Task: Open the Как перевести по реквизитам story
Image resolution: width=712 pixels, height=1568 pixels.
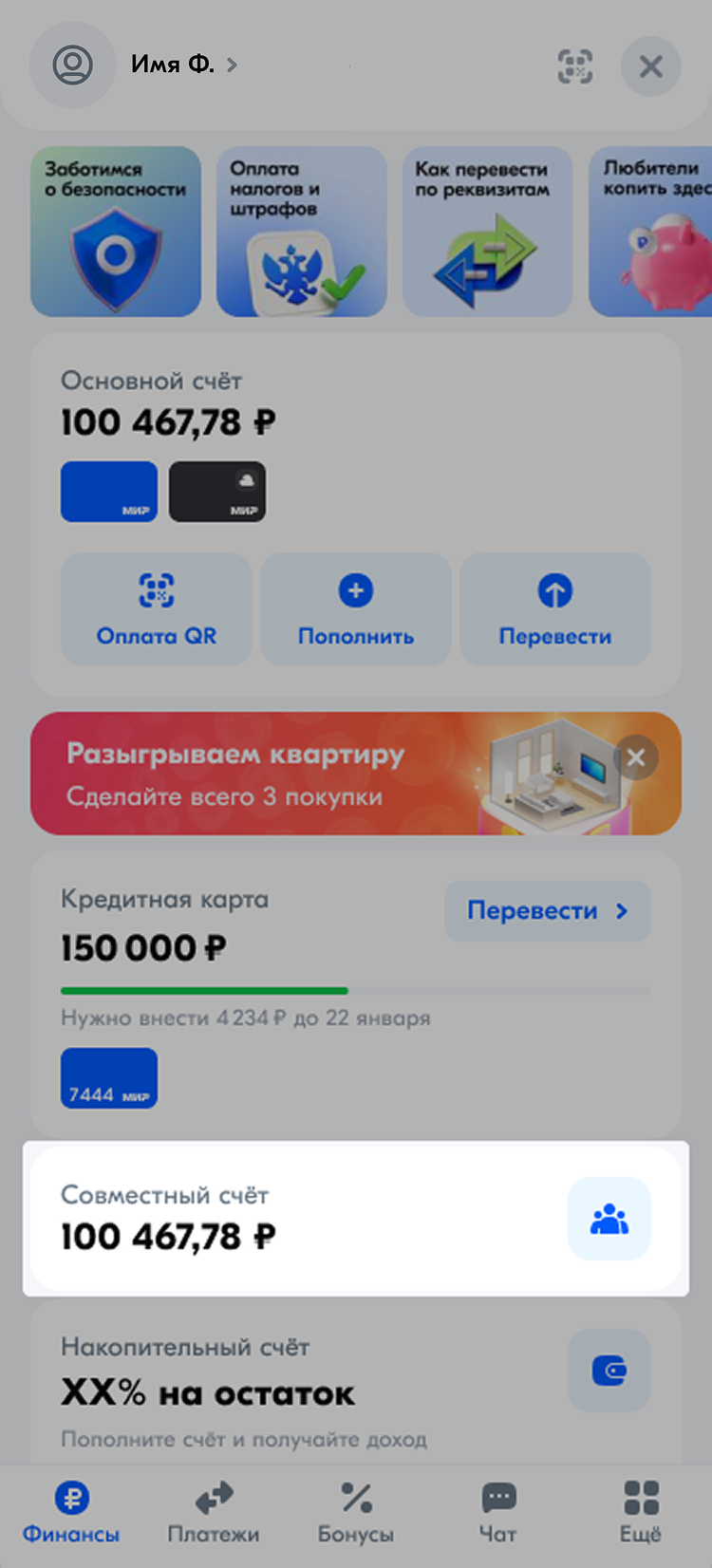Action: [487, 232]
